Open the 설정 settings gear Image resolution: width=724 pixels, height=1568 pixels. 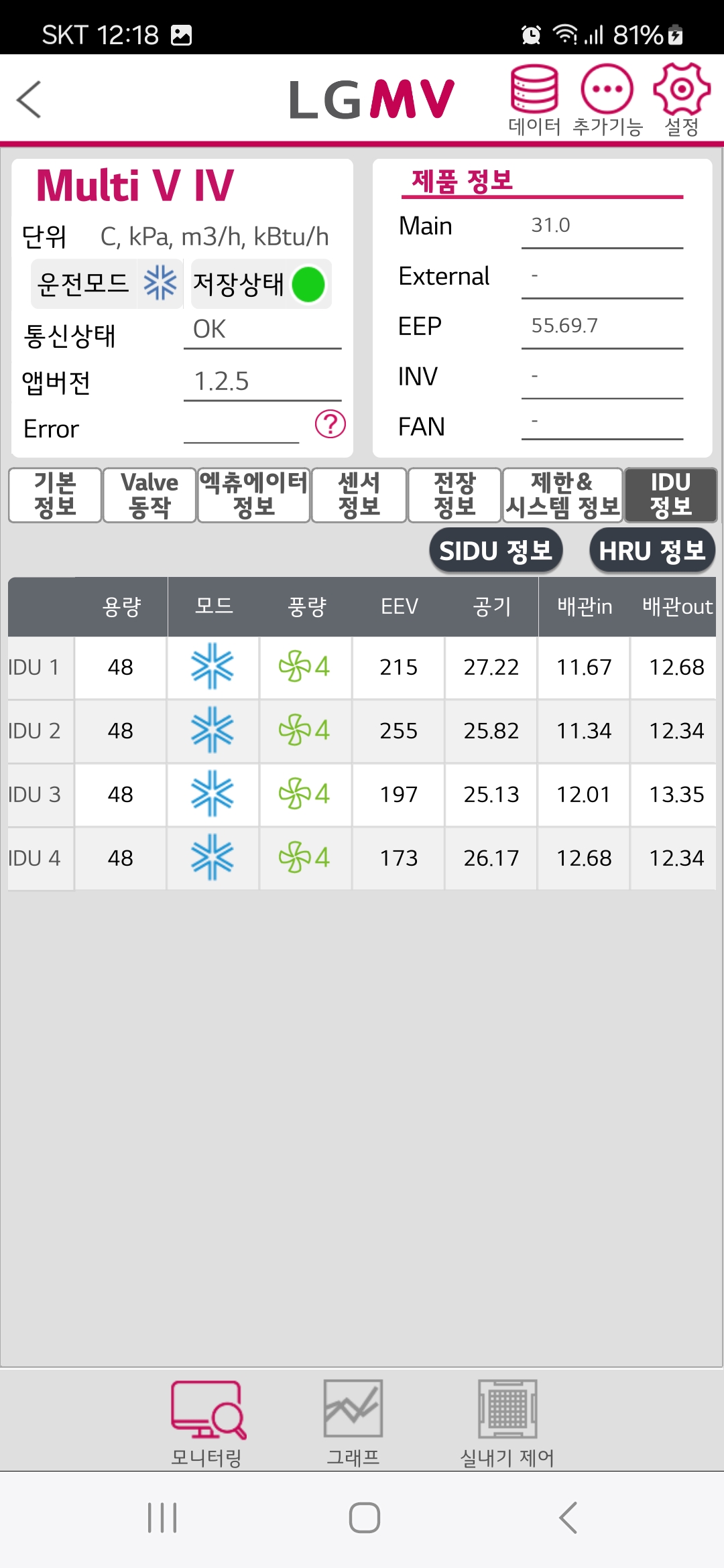[x=682, y=100]
